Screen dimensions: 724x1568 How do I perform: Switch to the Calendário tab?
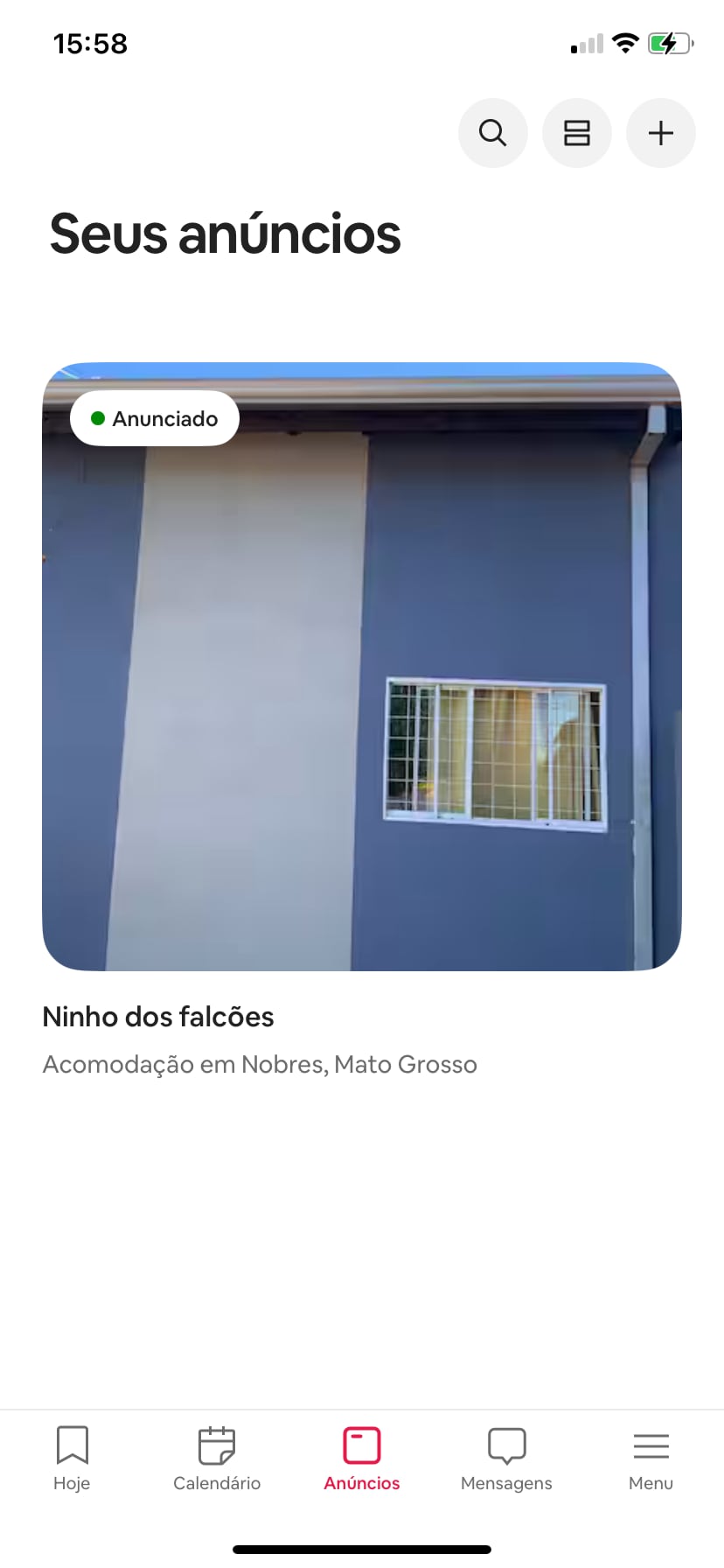click(x=217, y=1458)
